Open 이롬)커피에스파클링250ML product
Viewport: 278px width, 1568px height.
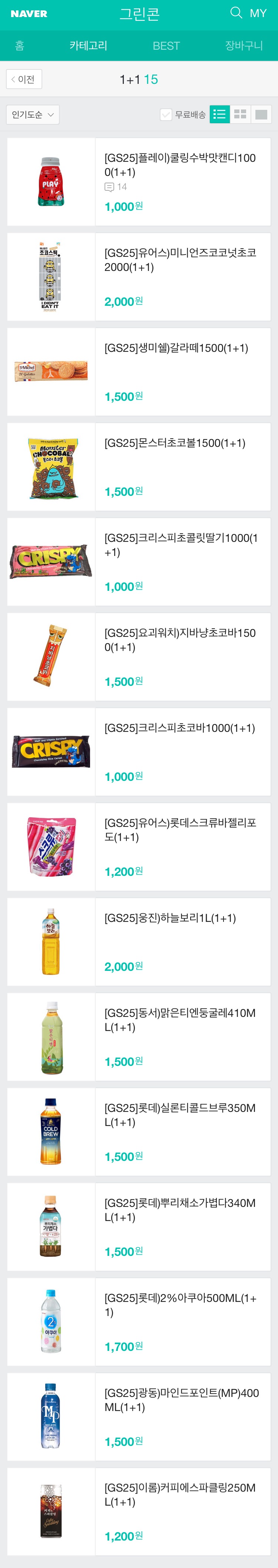180,1495
